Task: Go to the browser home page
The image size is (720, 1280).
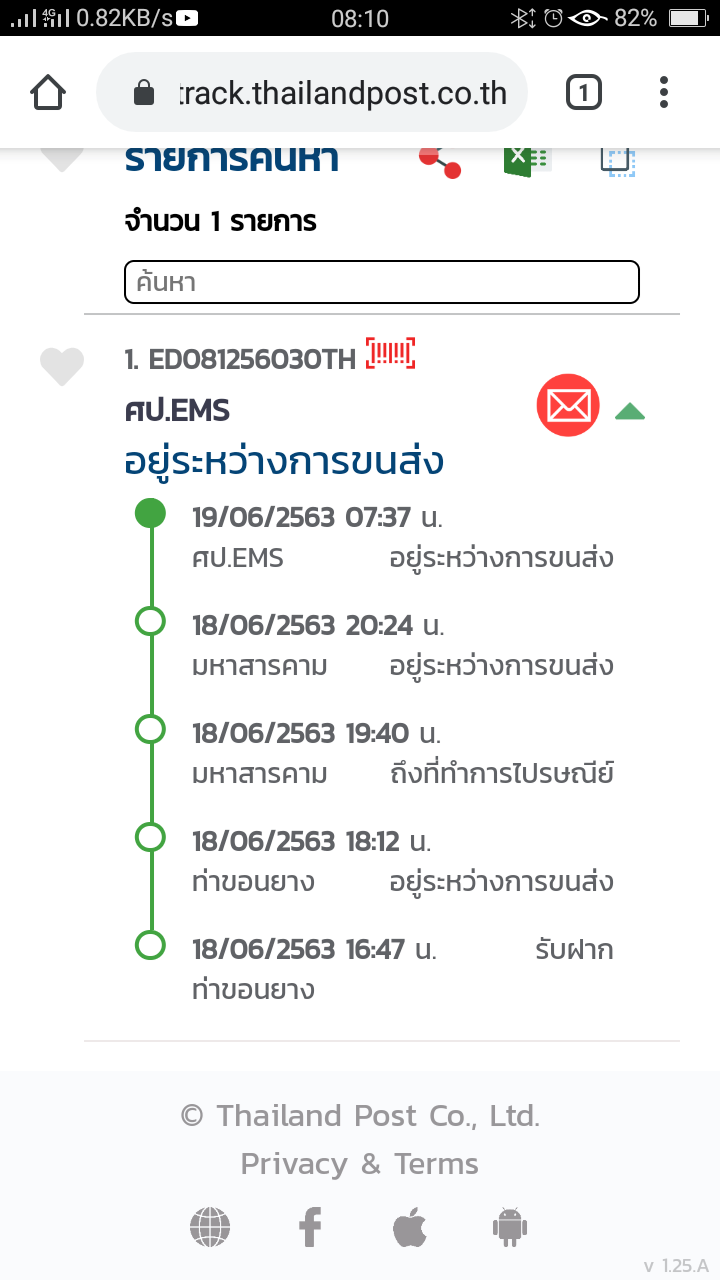Action: (x=49, y=93)
